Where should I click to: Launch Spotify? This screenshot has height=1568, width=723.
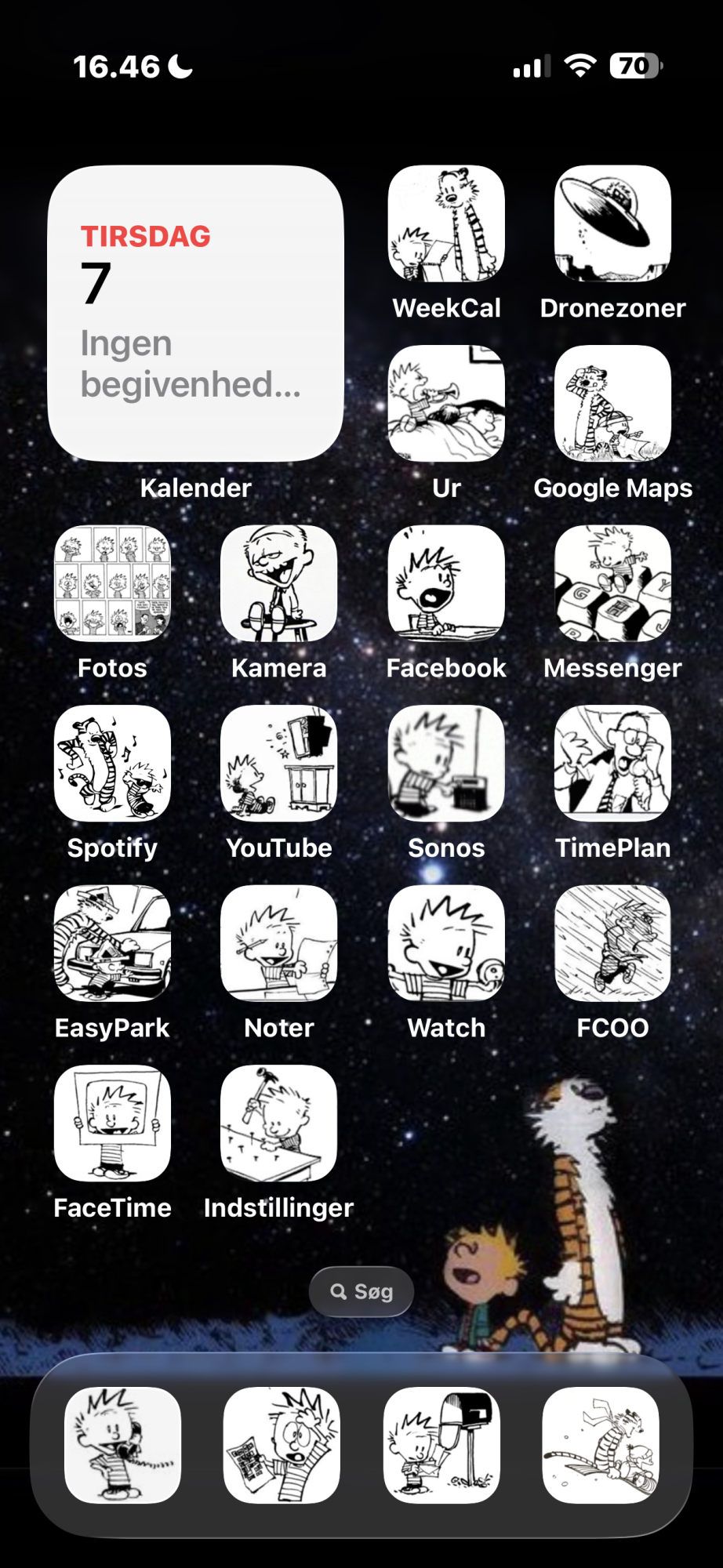pos(112,763)
